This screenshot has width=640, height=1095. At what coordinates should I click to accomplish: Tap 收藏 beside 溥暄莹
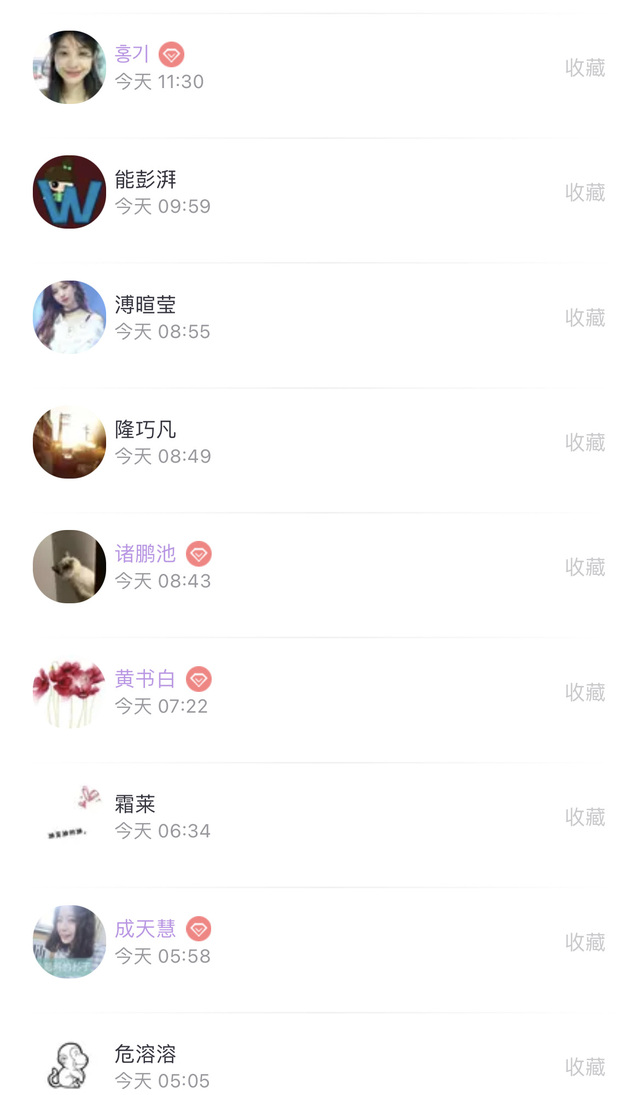(x=585, y=317)
